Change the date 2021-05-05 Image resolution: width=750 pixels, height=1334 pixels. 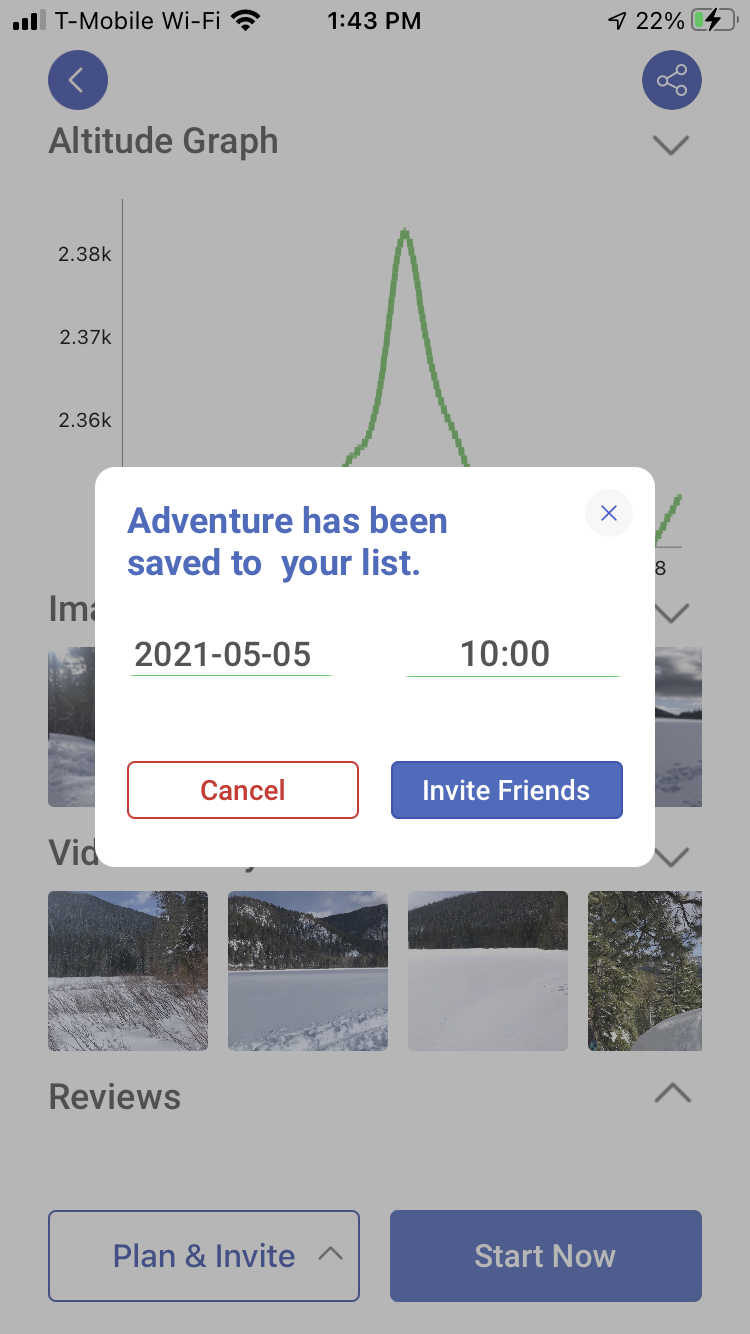[x=230, y=655]
